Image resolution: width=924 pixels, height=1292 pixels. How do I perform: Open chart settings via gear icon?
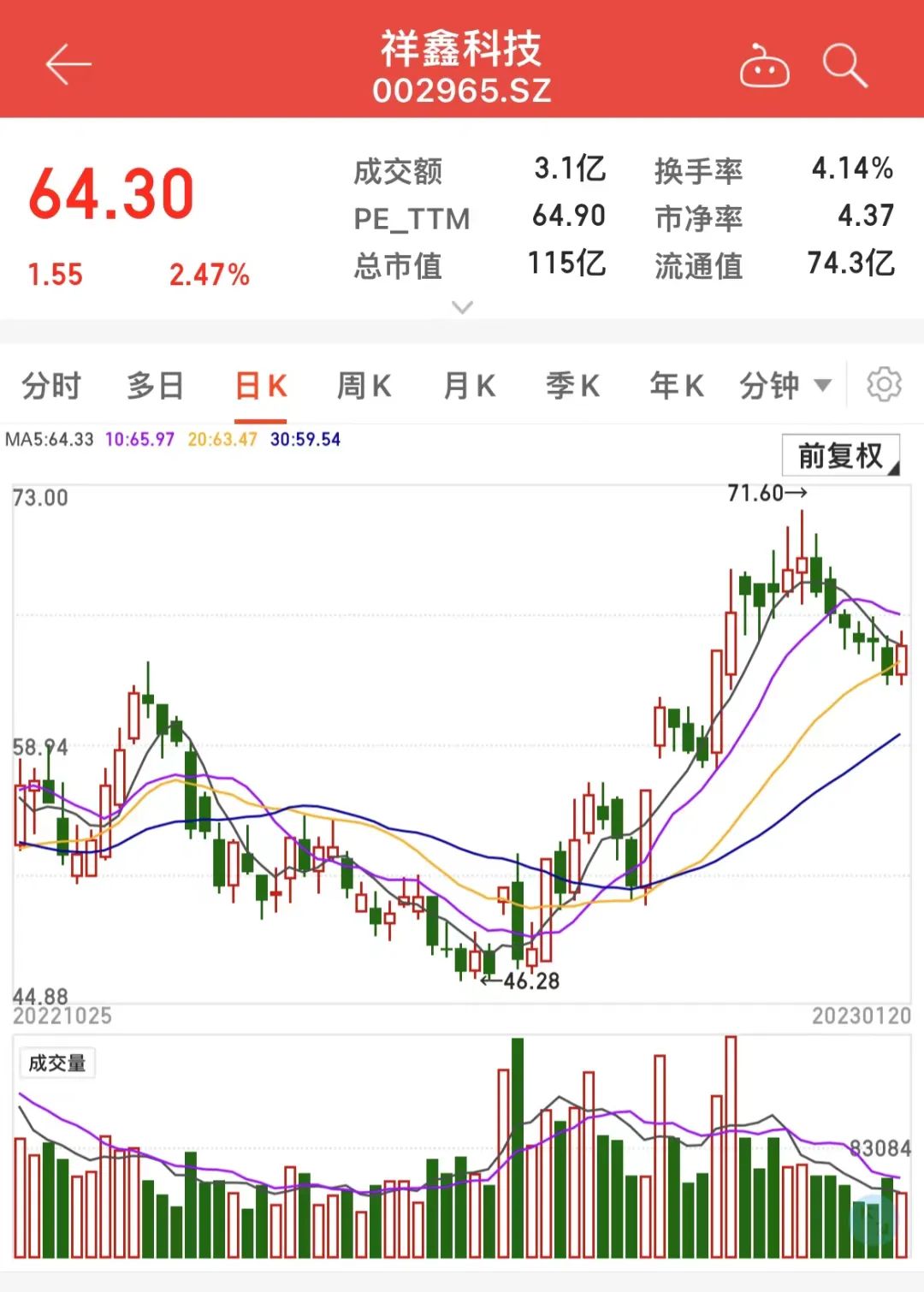(885, 386)
